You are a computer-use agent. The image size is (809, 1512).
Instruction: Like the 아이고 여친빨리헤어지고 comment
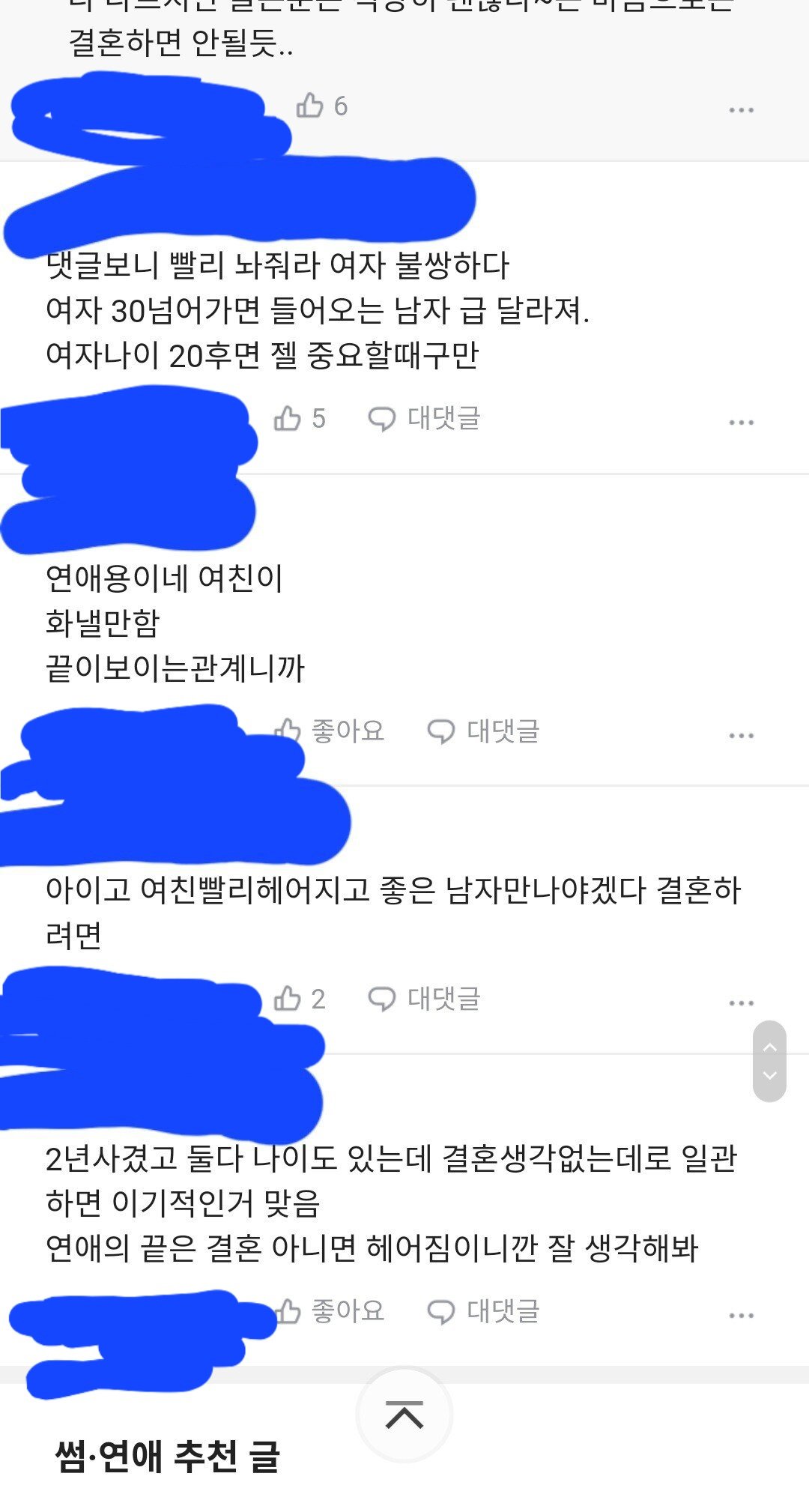click(x=300, y=998)
